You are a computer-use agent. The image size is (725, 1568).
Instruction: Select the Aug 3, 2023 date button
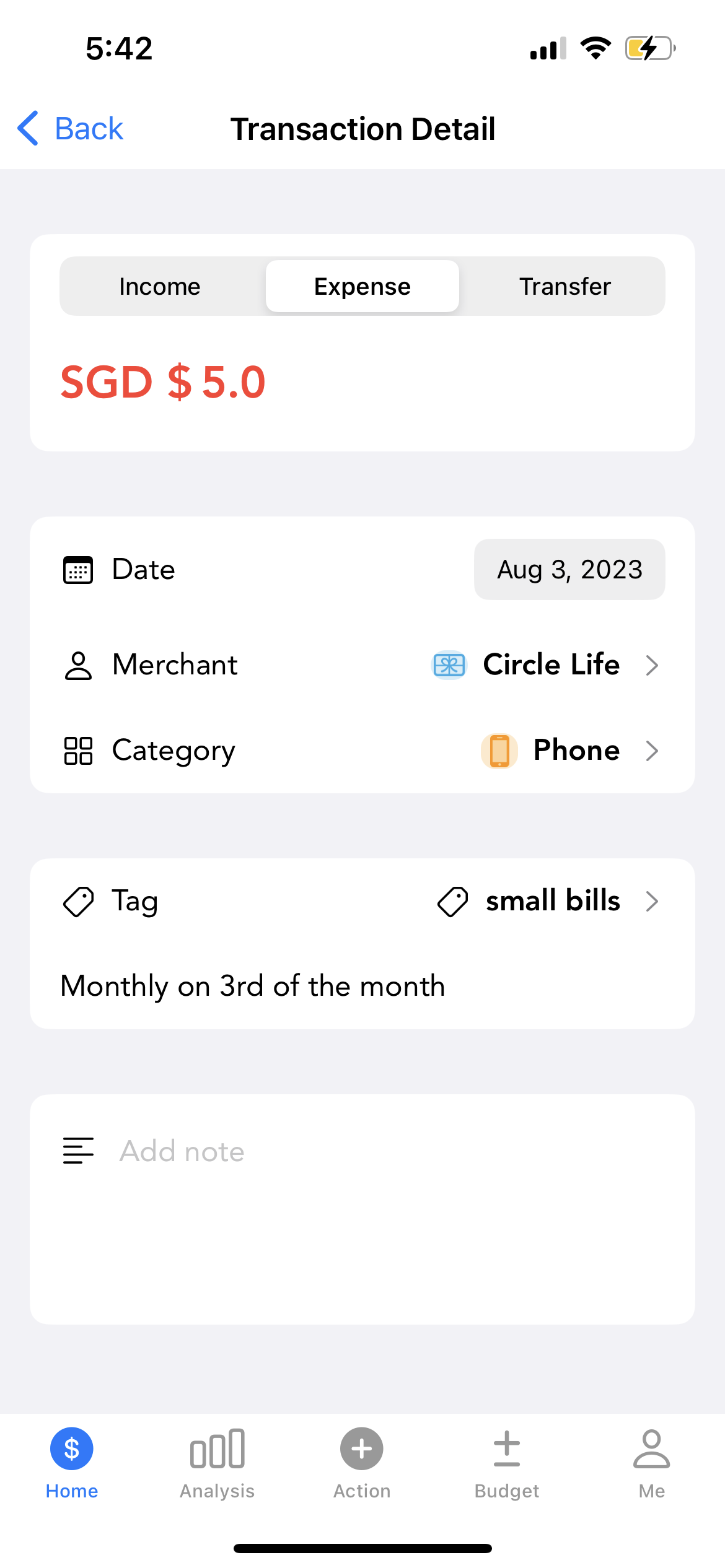pyautogui.click(x=569, y=569)
